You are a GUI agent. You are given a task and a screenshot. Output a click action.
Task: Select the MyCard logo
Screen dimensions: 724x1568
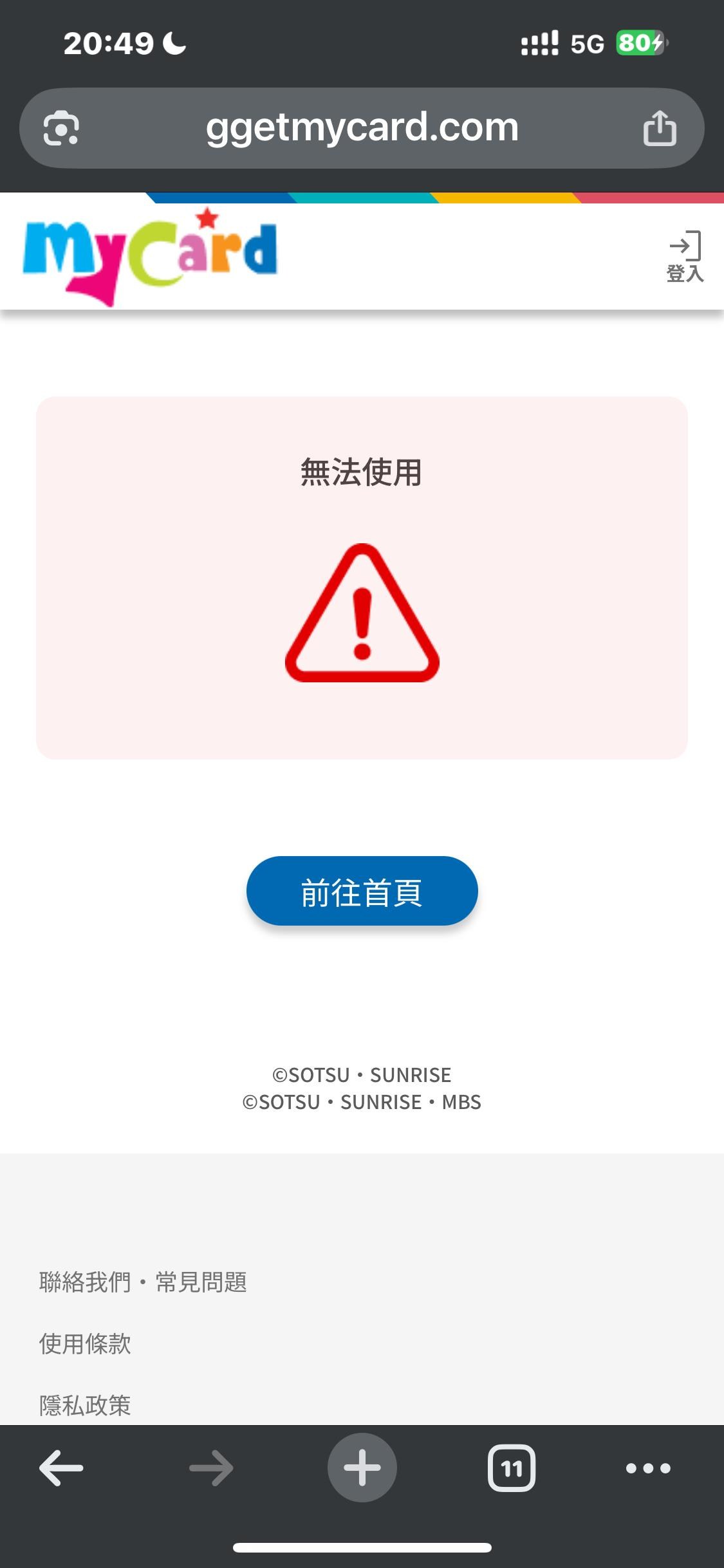[151, 252]
